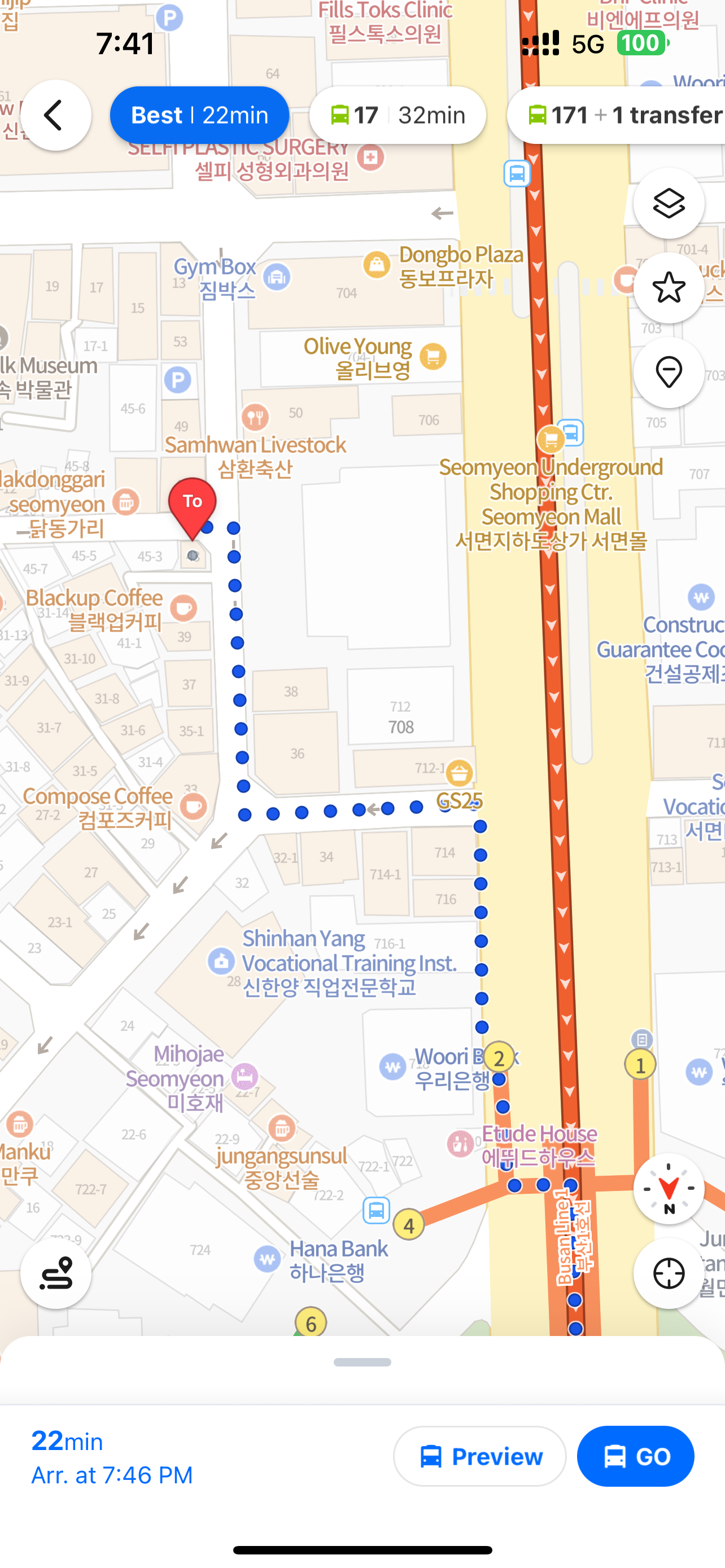The image size is (725, 1568).
Task: Select the Best 22min route chip
Action: [x=199, y=115]
